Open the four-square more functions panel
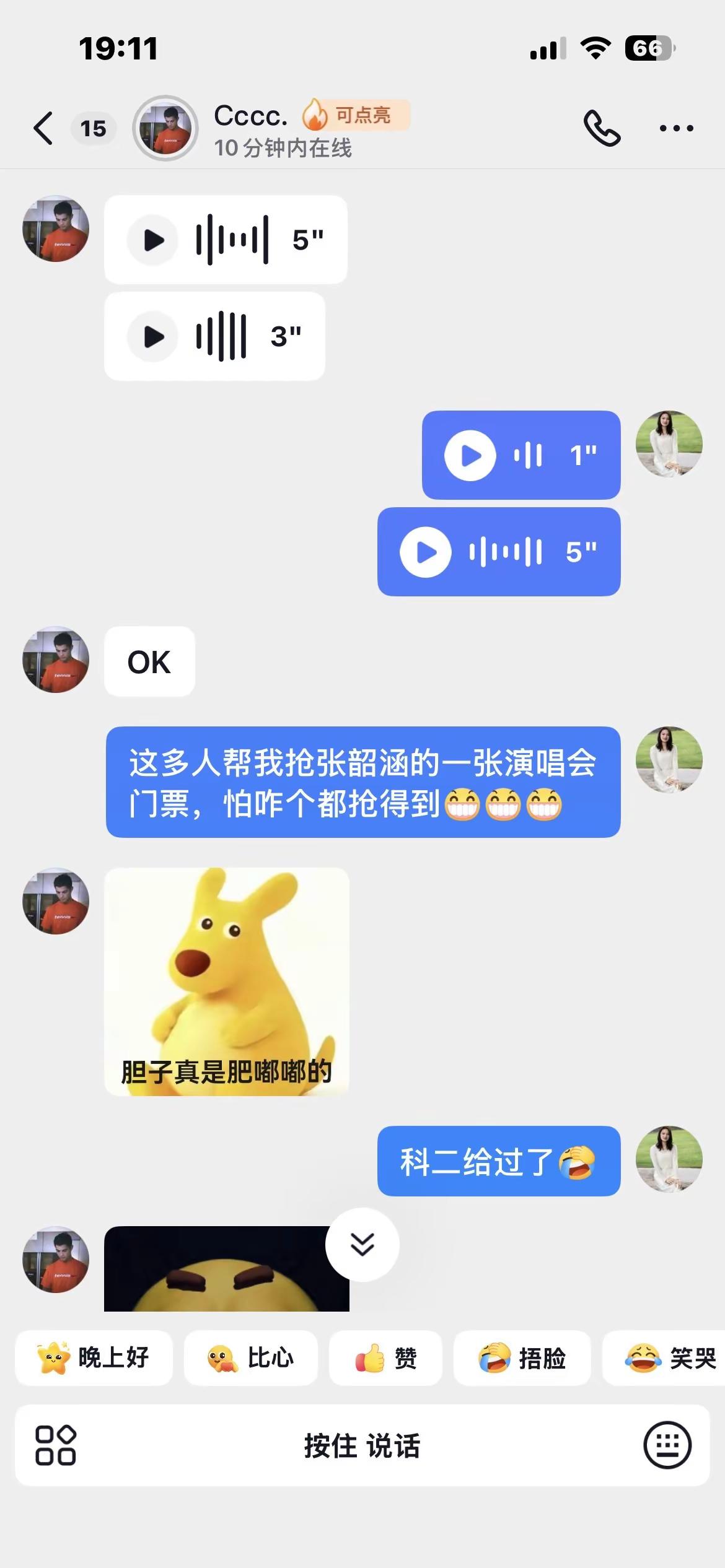This screenshot has width=725, height=1568. click(x=56, y=1445)
